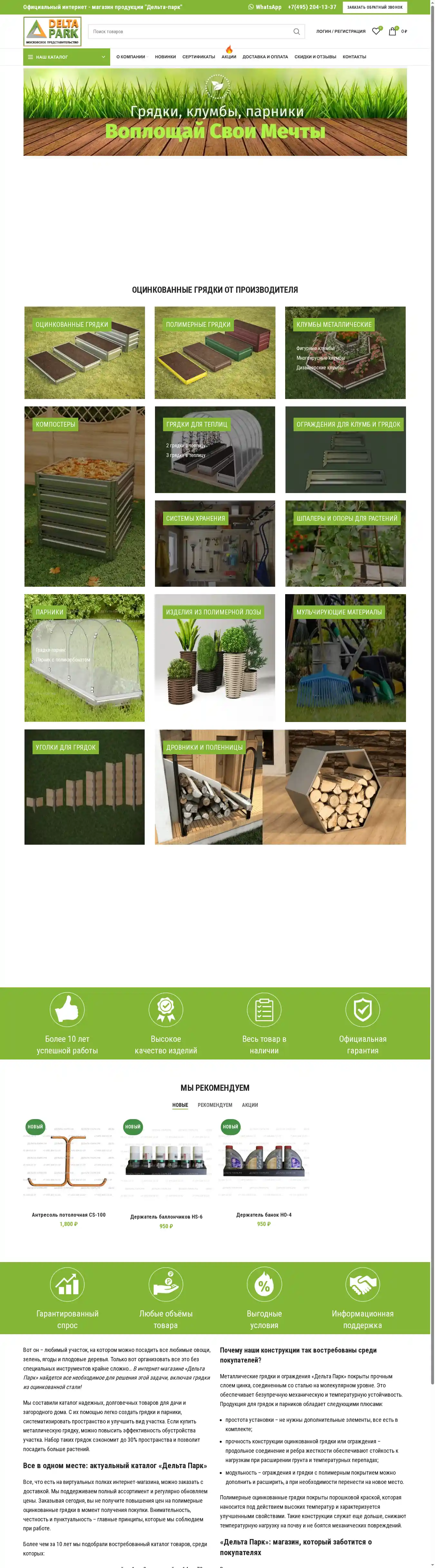The height and width of the screenshot is (1568, 435).
Task: Open product 'Держатель банок HO-4'
Action: coord(264,1214)
